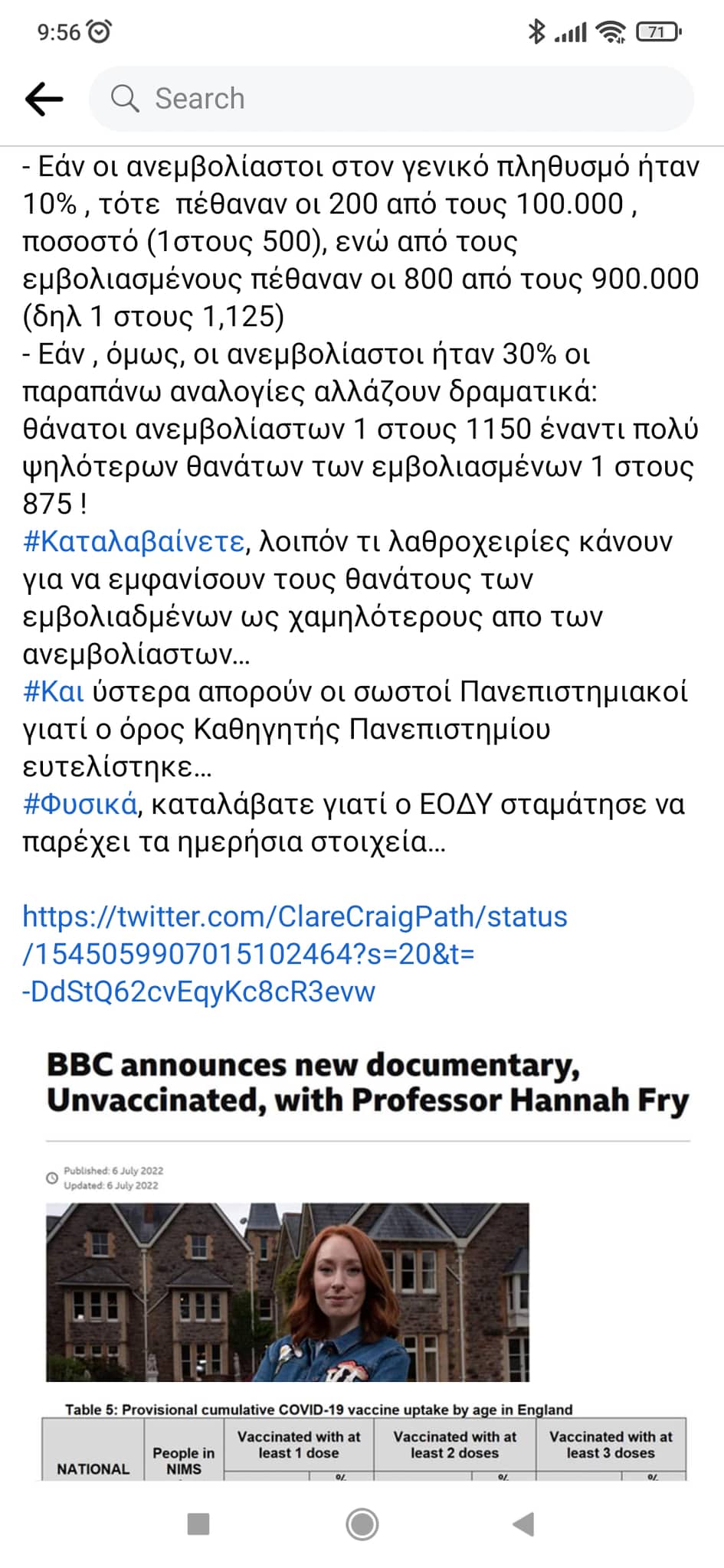Open the Search field

(391, 99)
